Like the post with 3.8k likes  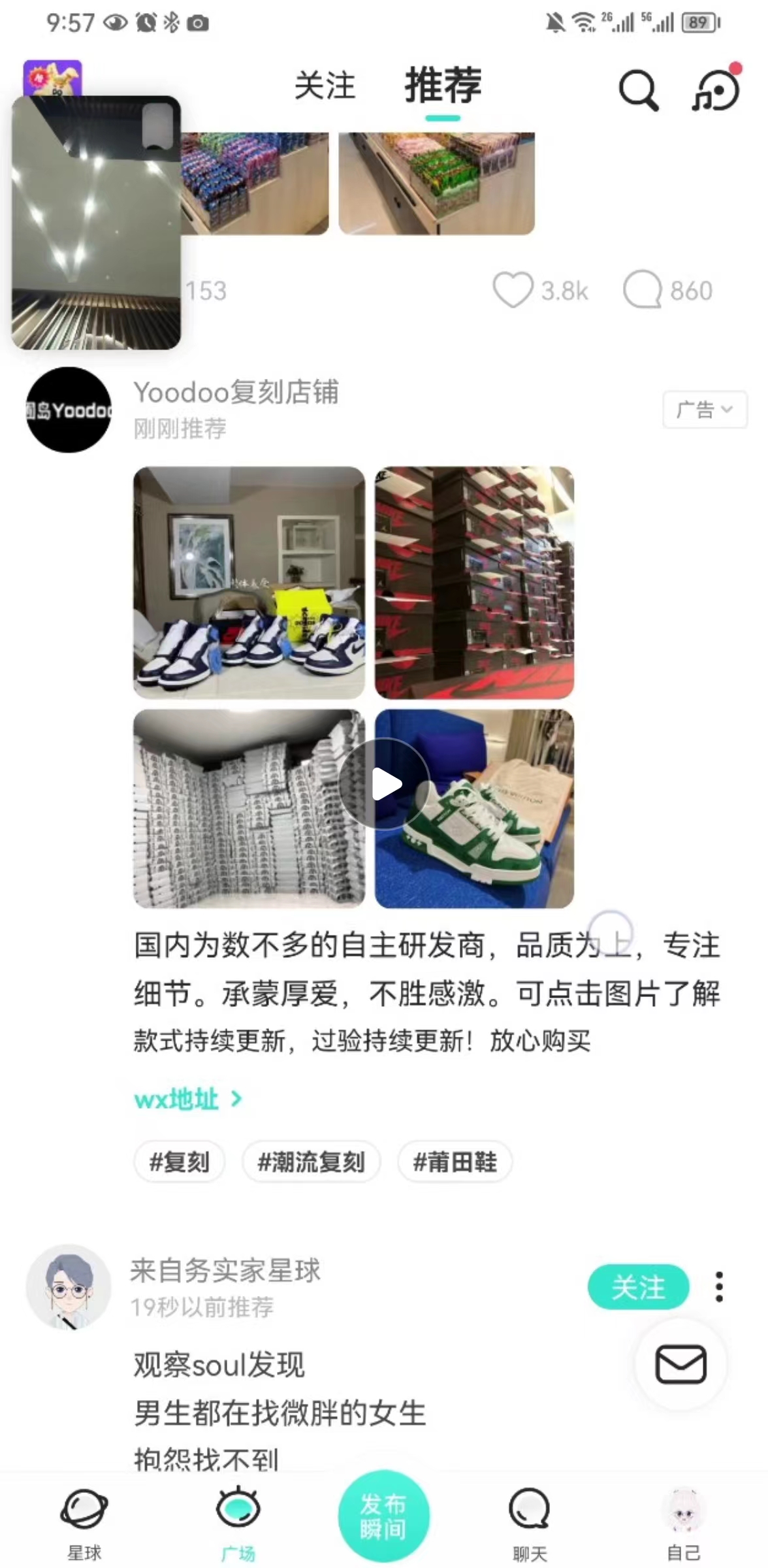(513, 291)
